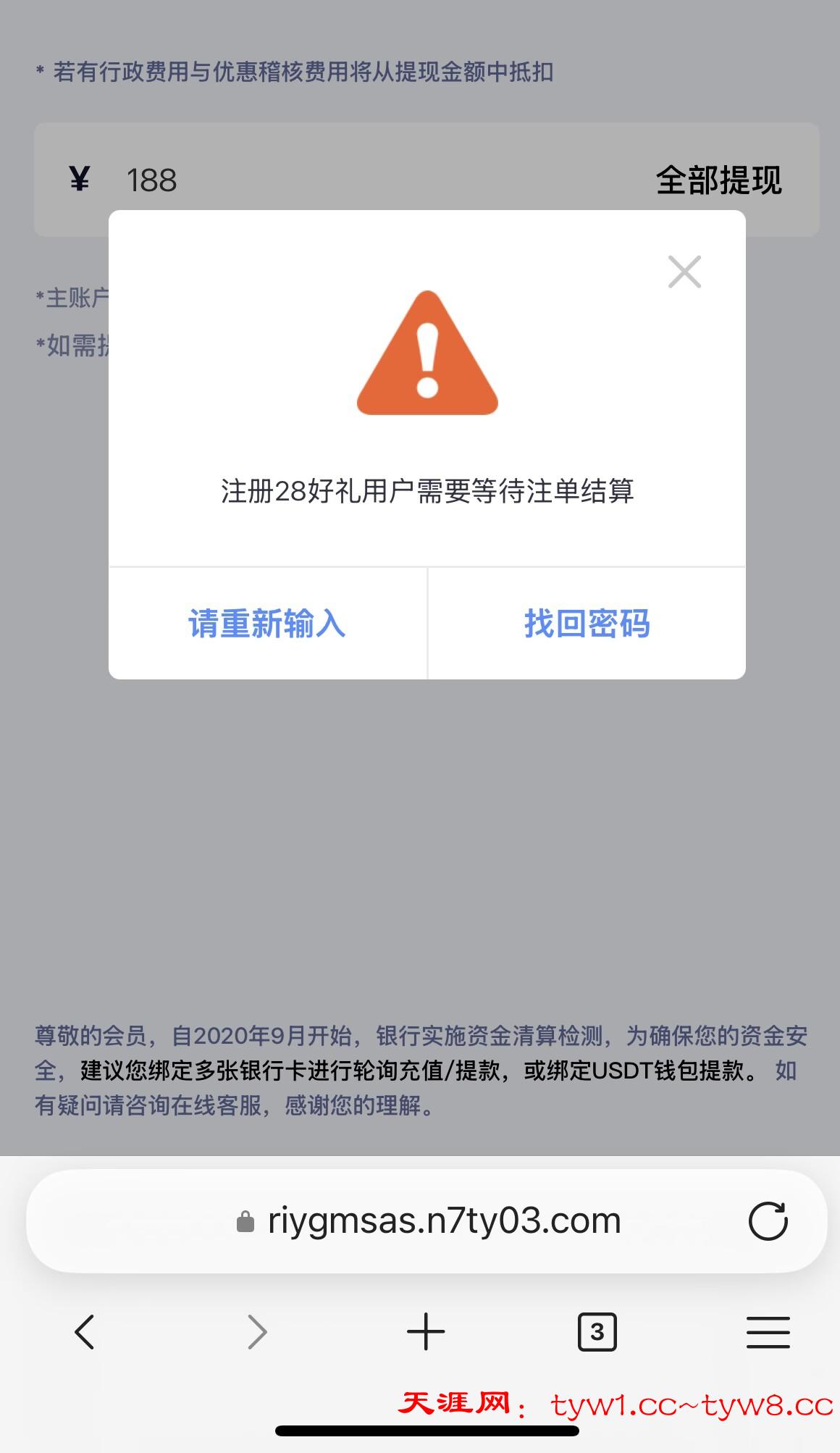840x1453 pixels.
Task: Go back to the previous page
Action: coord(85,1331)
